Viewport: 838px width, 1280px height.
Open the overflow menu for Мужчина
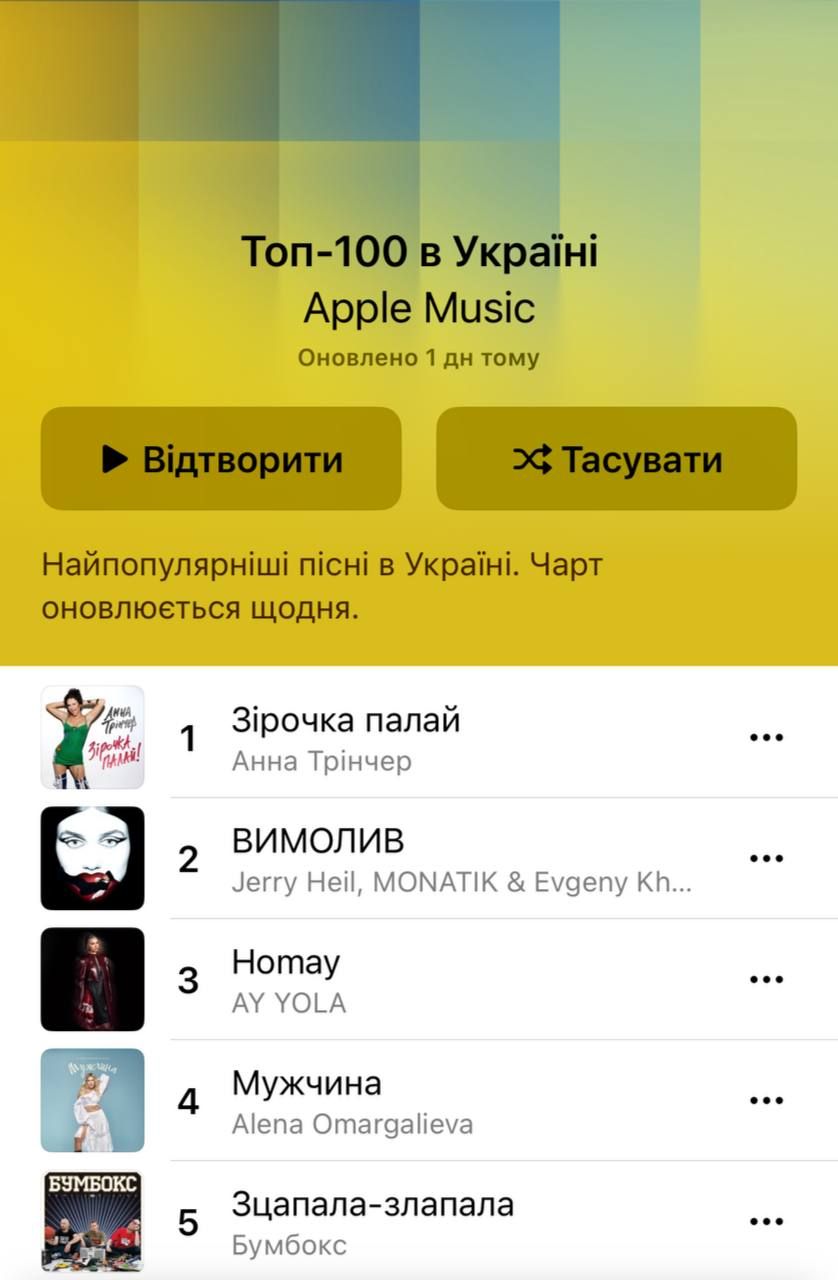coord(766,1101)
